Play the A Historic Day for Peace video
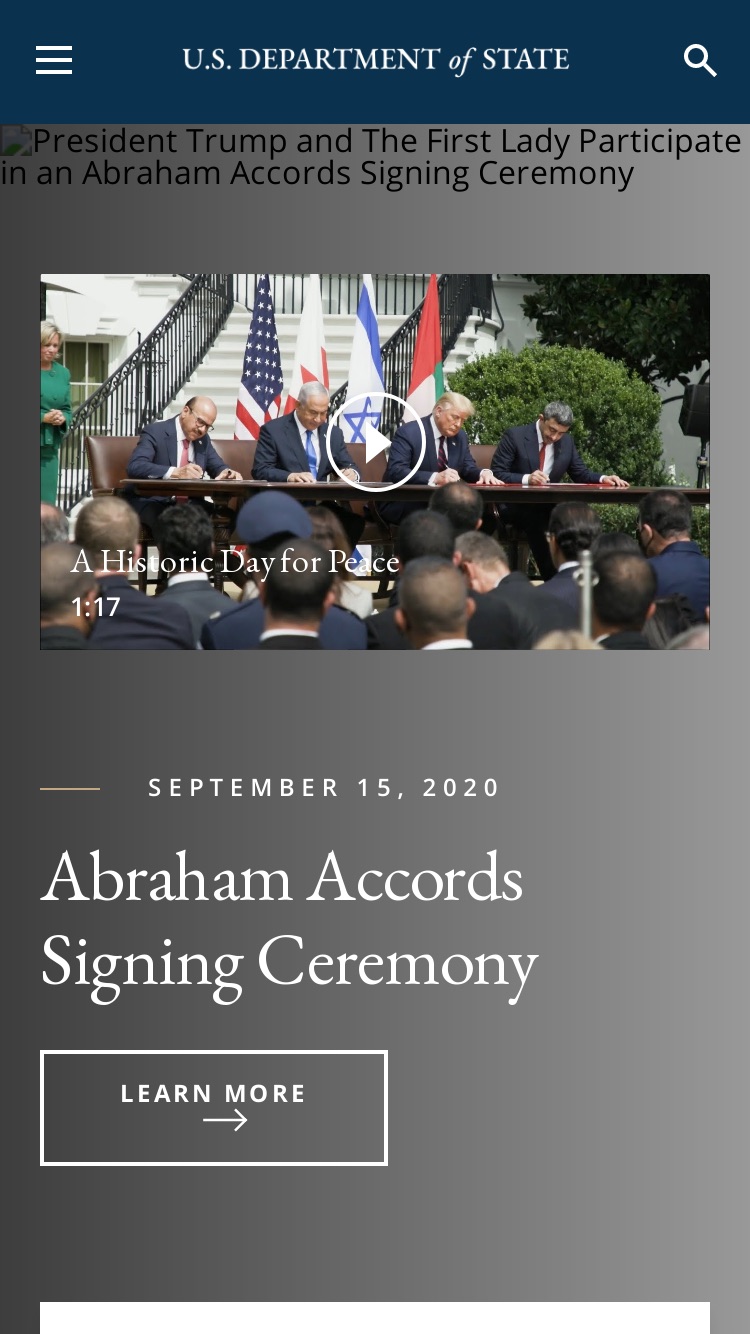The image size is (750, 1334). point(376,442)
